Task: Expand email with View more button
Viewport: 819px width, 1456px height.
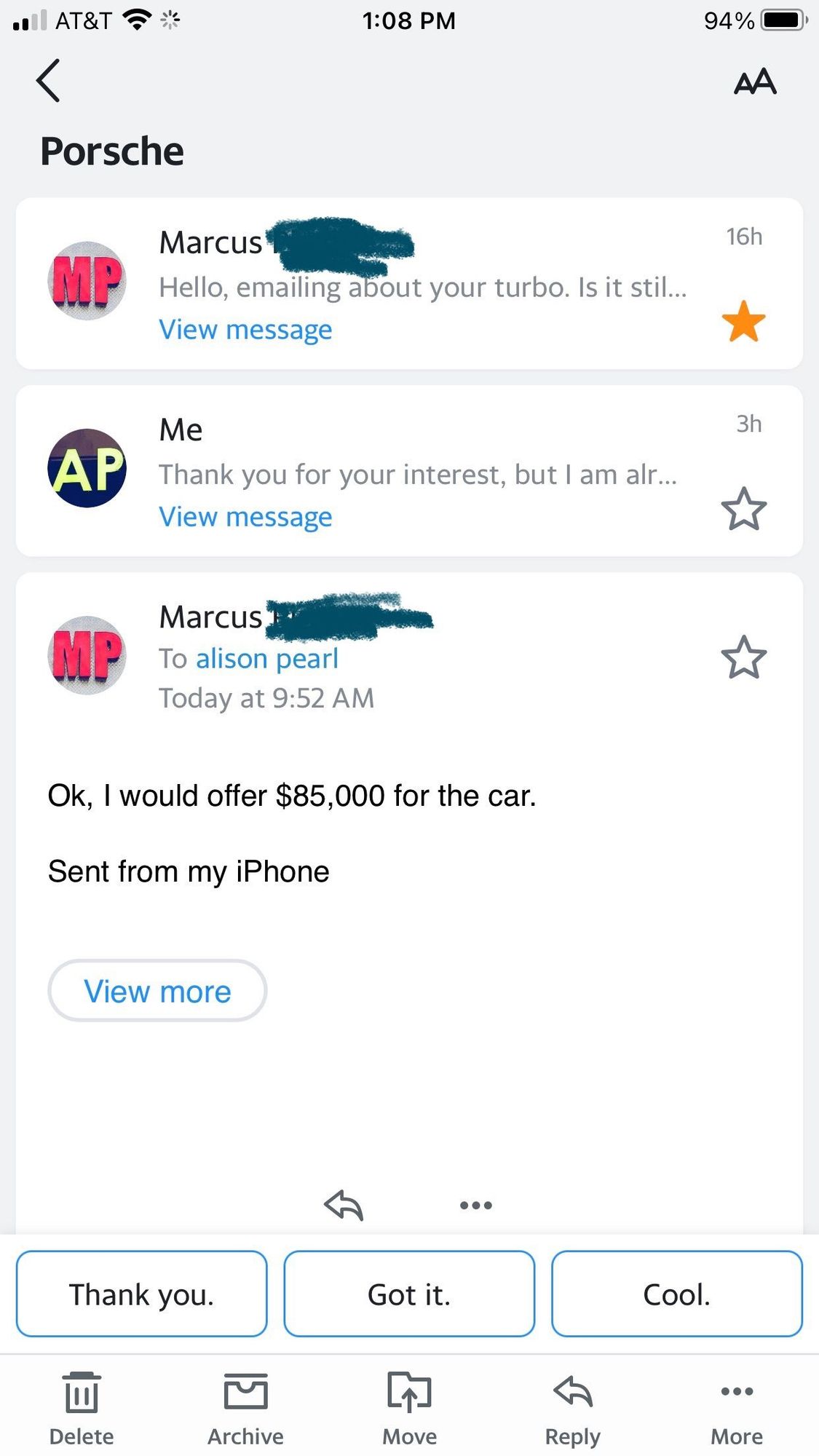Action: (157, 991)
